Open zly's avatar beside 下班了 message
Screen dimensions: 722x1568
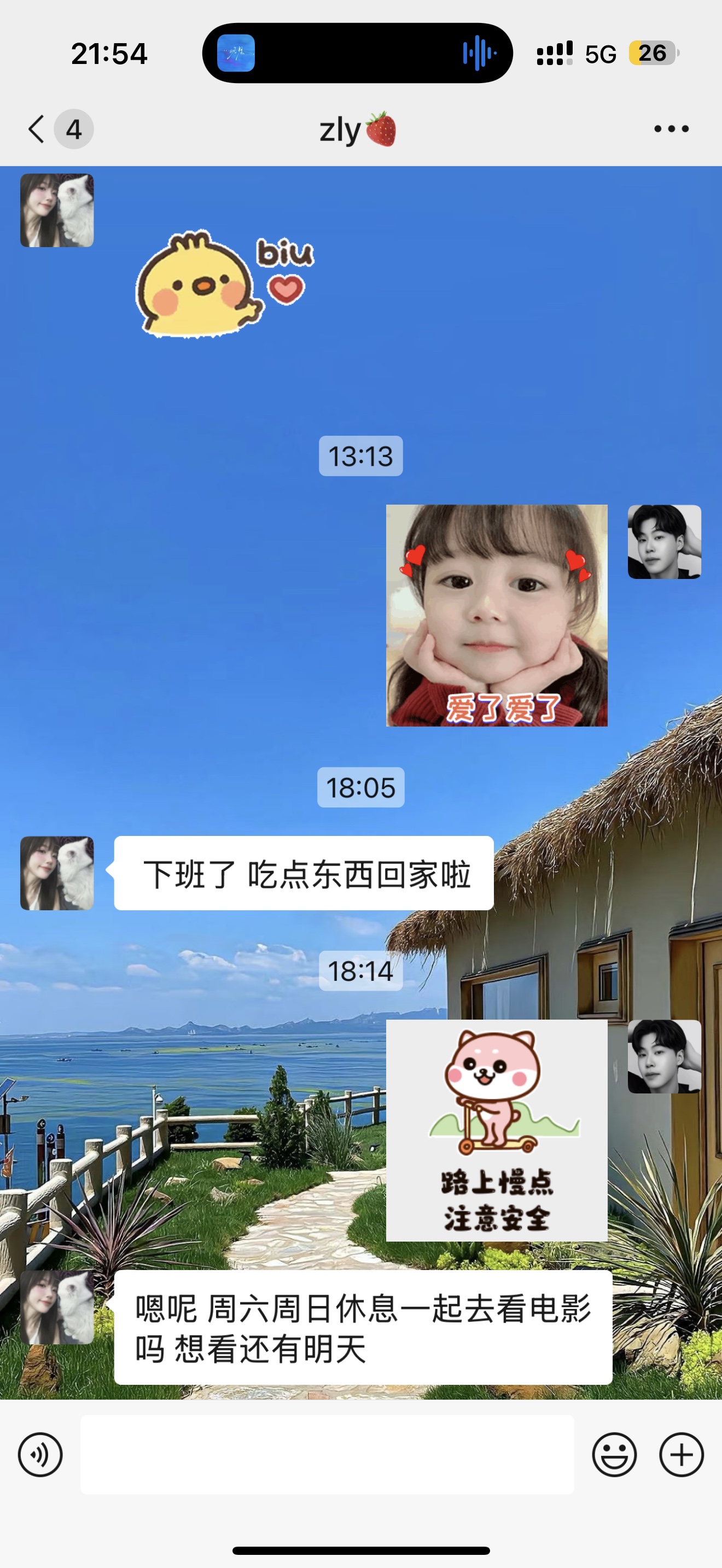point(57,874)
